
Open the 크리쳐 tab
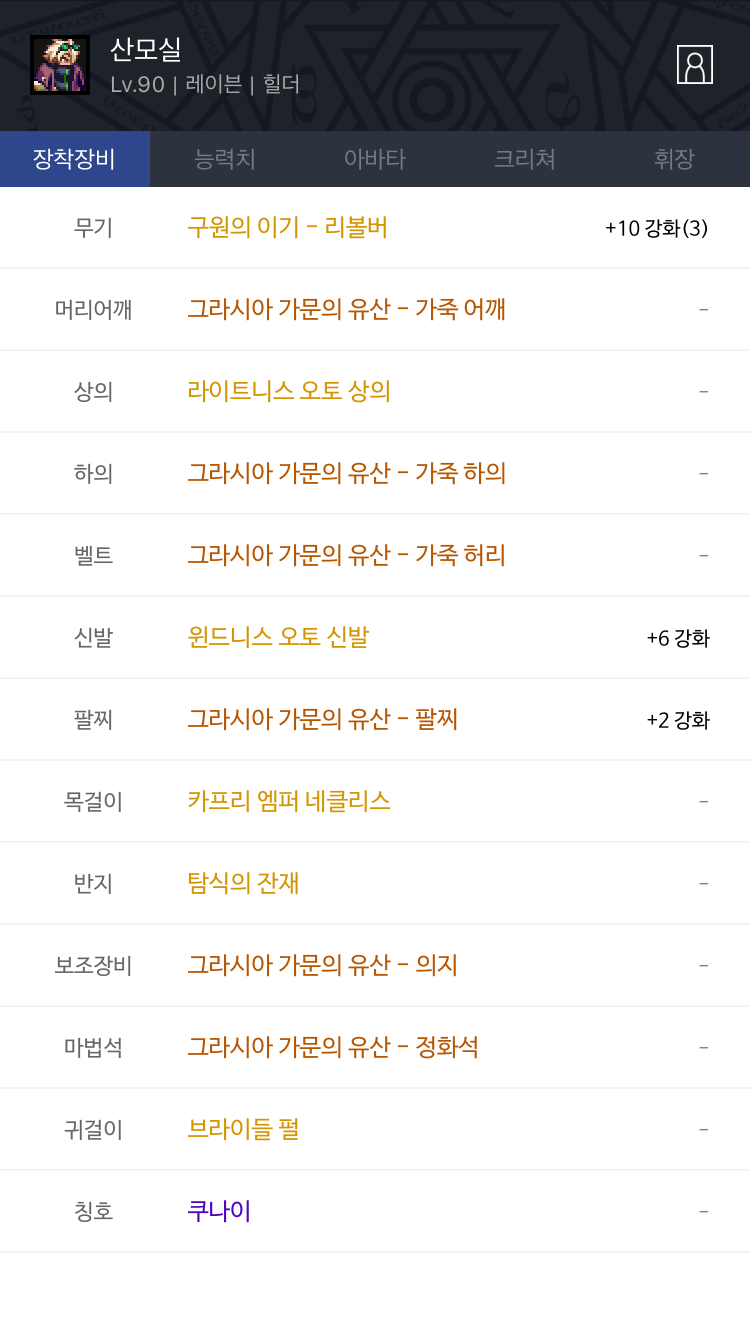[x=525, y=159]
